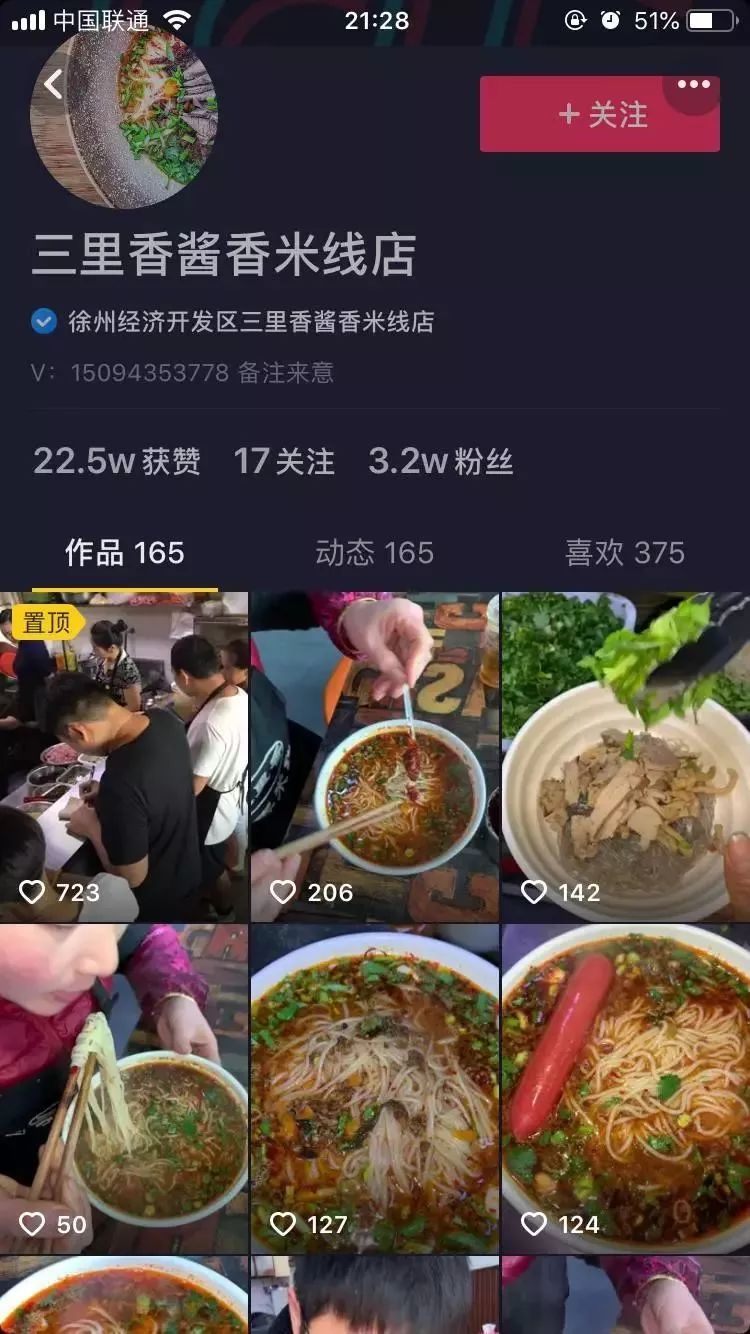Switch to the 喜欢 375 tab

coord(624,553)
